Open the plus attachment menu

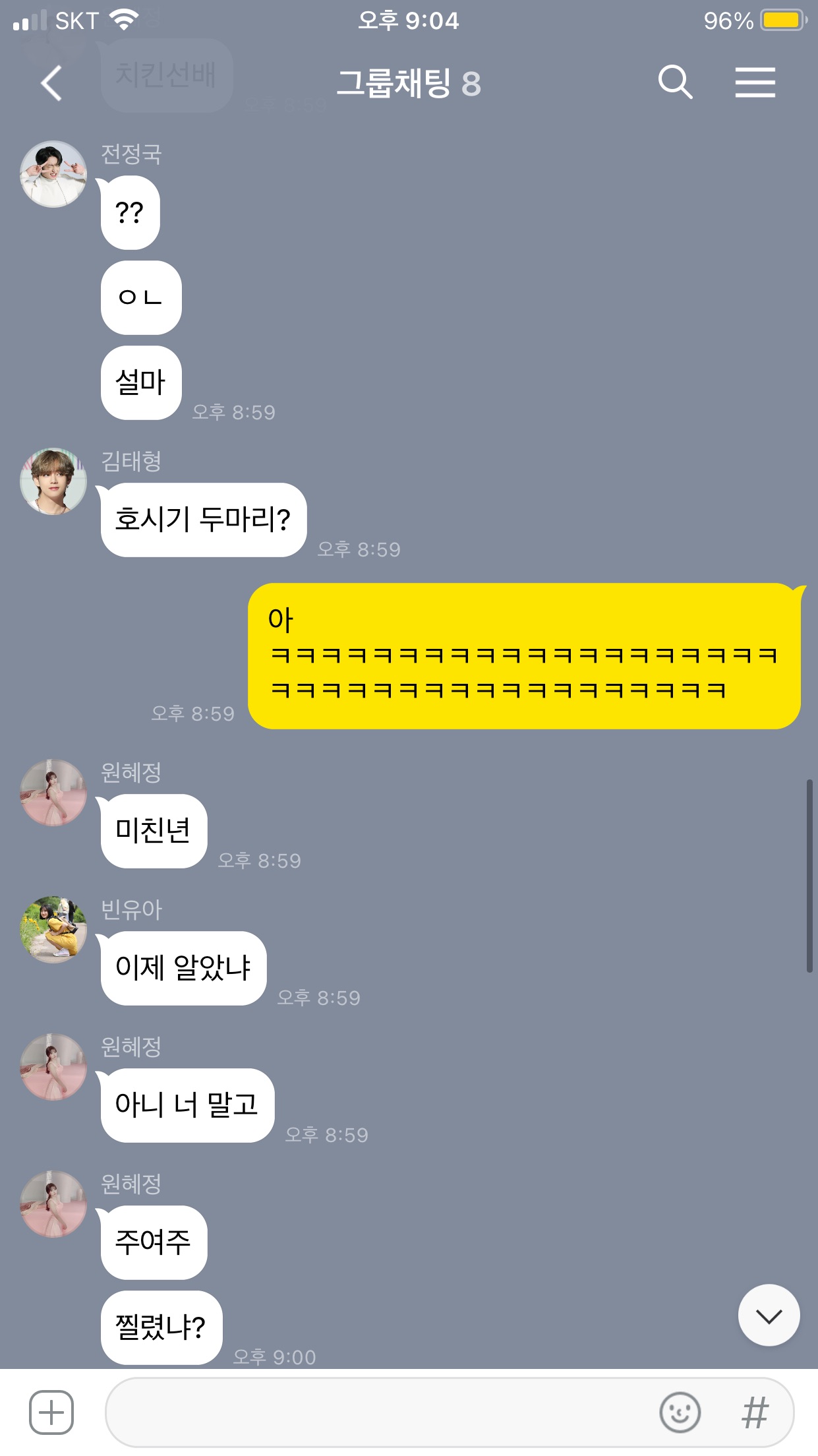pos(51,1412)
